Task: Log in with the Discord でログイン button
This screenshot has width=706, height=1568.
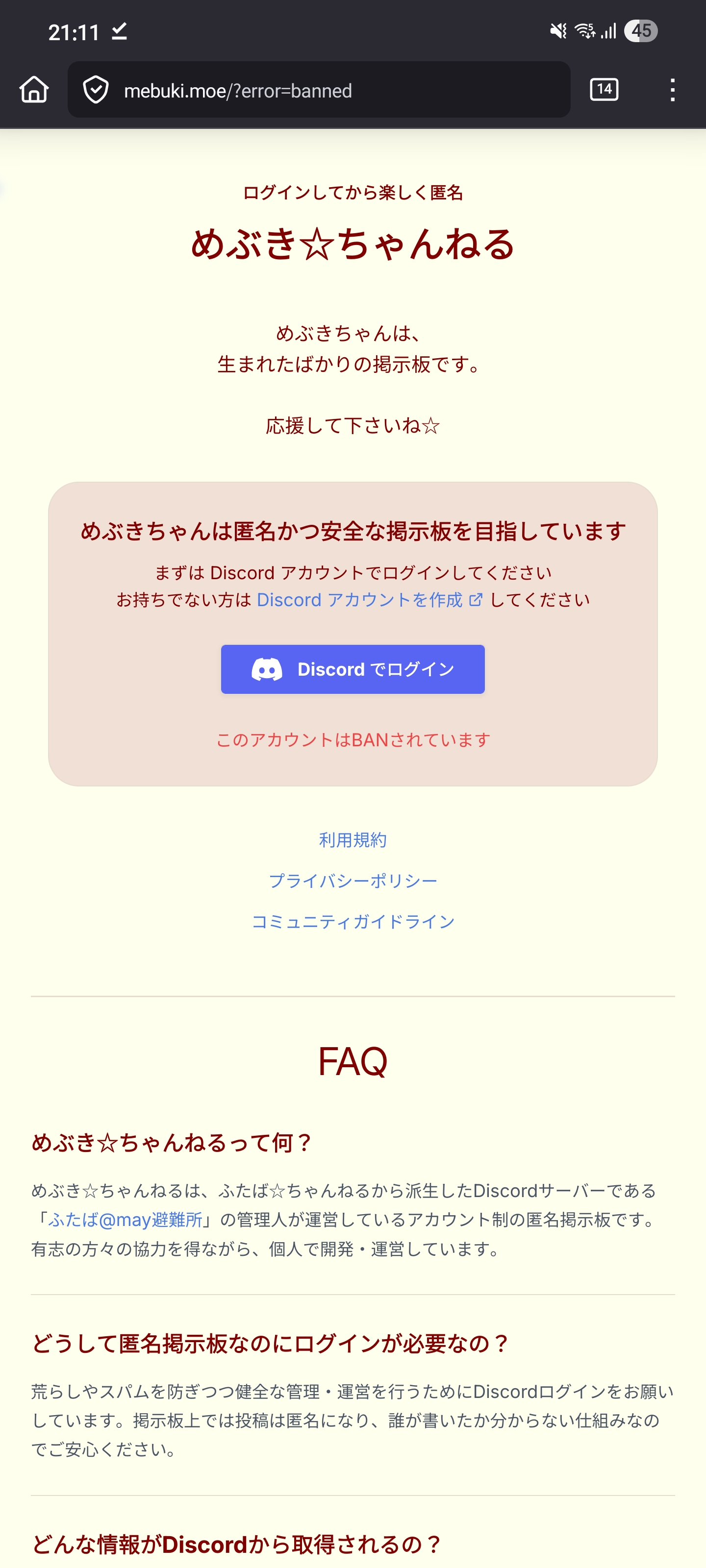Action: (353, 669)
